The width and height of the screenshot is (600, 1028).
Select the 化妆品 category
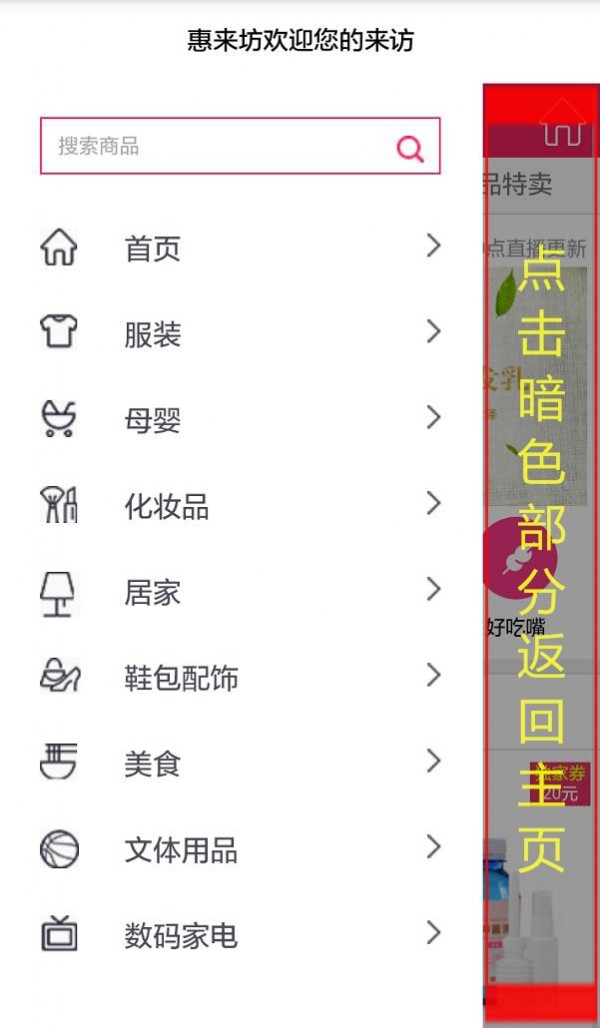click(x=240, y=506)
